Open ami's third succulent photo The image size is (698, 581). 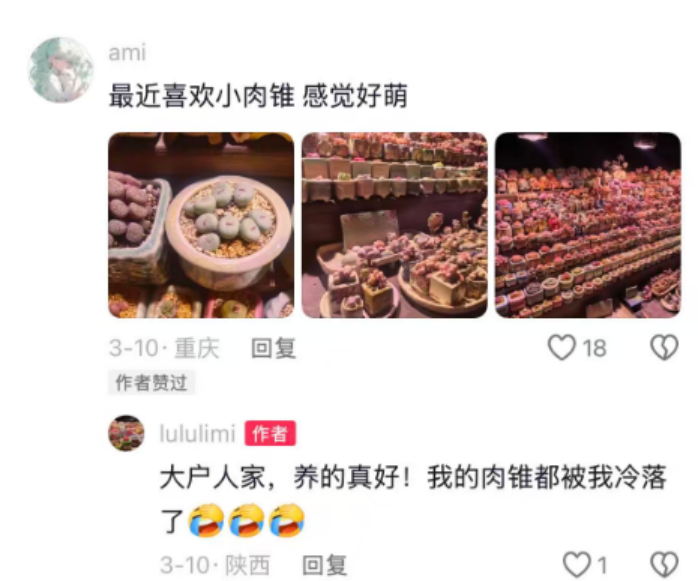587,225
